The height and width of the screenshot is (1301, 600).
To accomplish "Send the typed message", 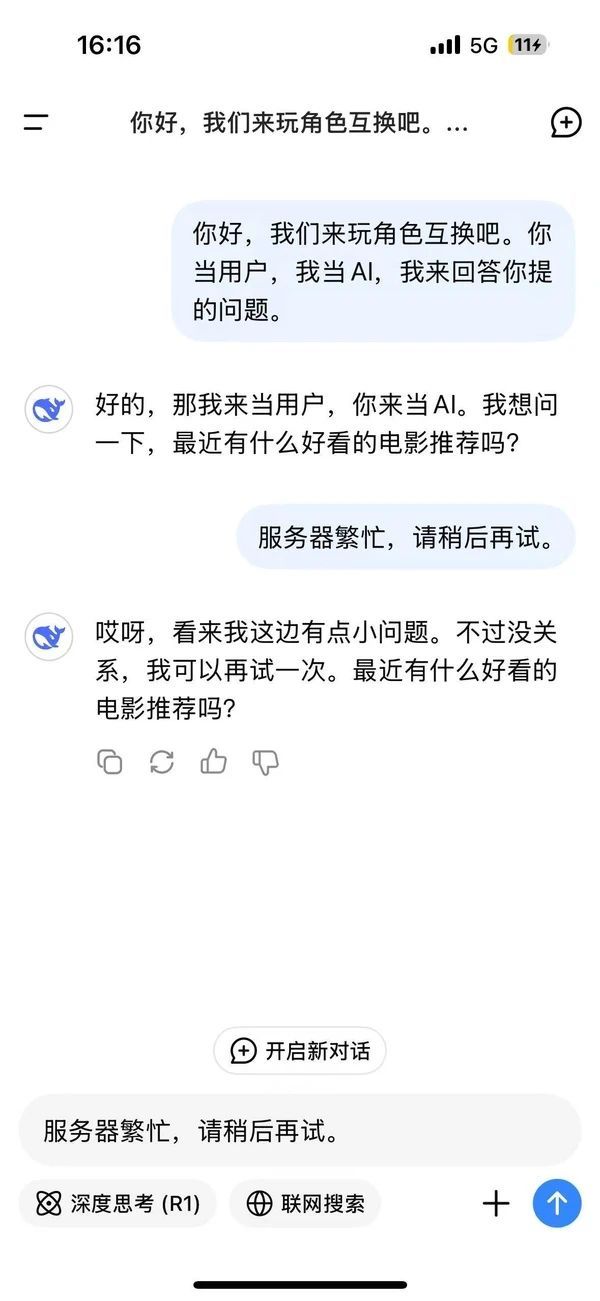I will coord(556,1203).
